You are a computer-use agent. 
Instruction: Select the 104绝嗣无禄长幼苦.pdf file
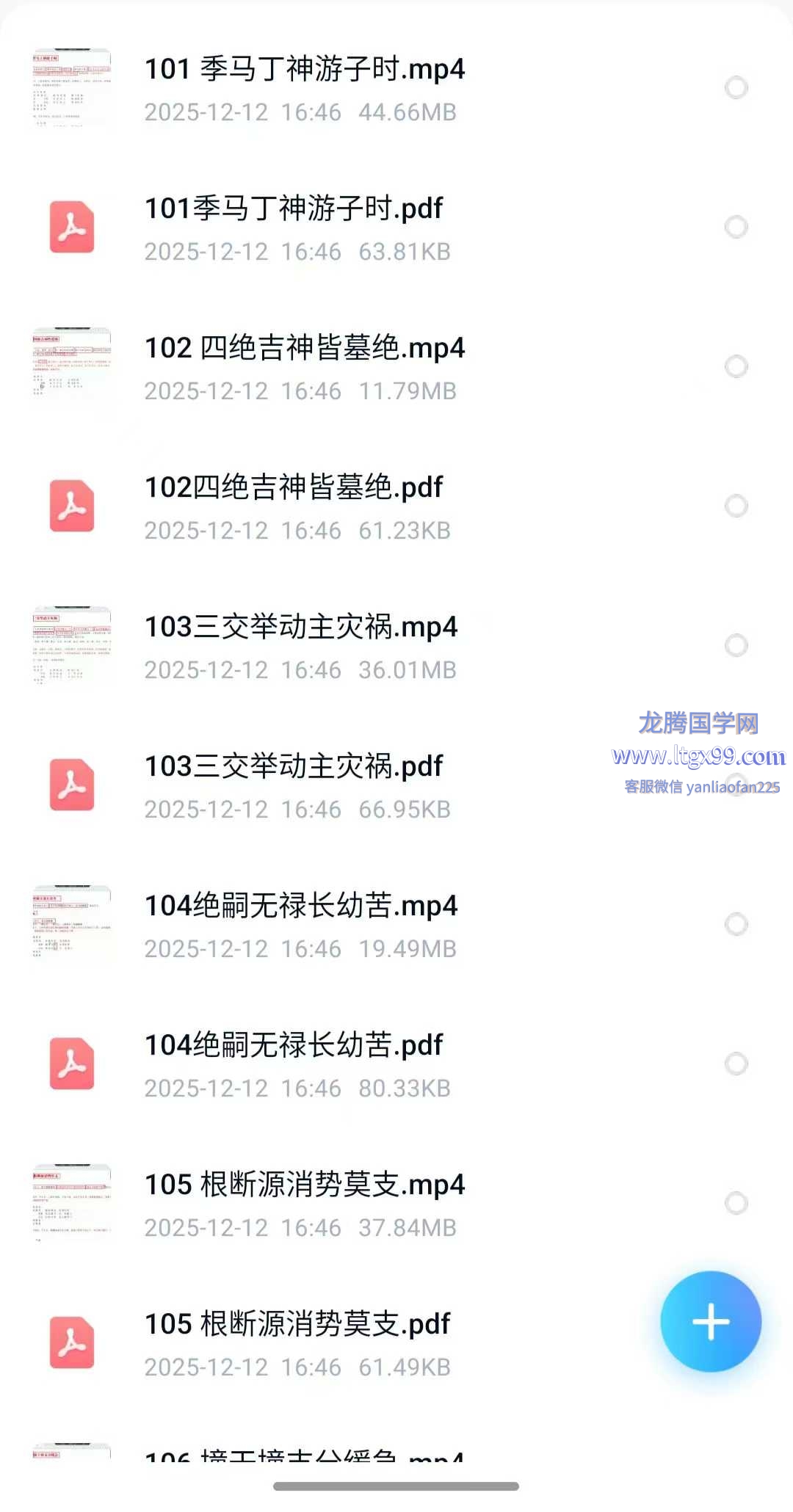click(x=736, y=1064)
